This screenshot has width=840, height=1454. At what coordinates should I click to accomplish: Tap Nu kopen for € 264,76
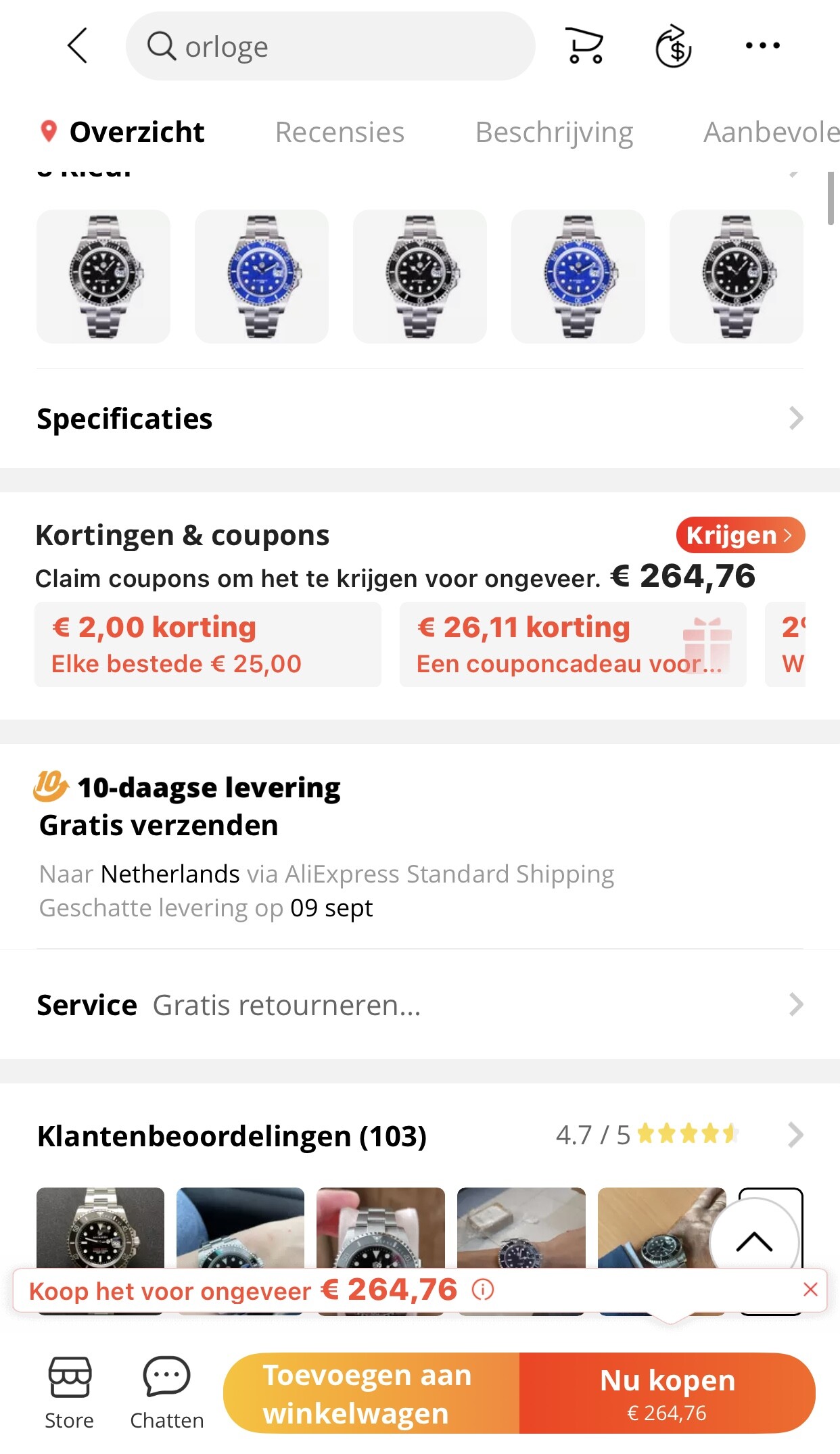click(x=667, y=1393)
